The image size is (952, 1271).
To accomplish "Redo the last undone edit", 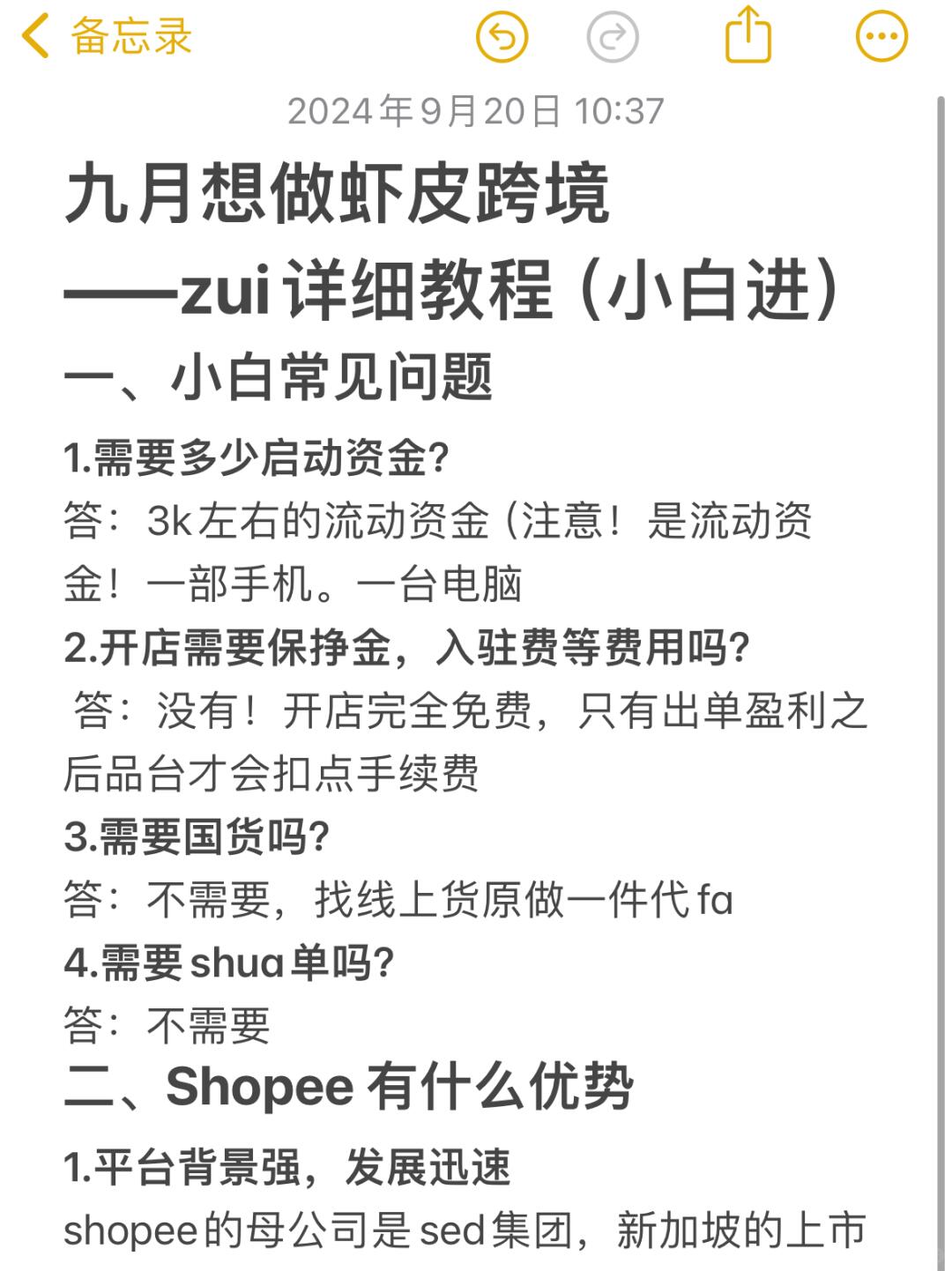I will pyautogui.click(x=612, y=37).
